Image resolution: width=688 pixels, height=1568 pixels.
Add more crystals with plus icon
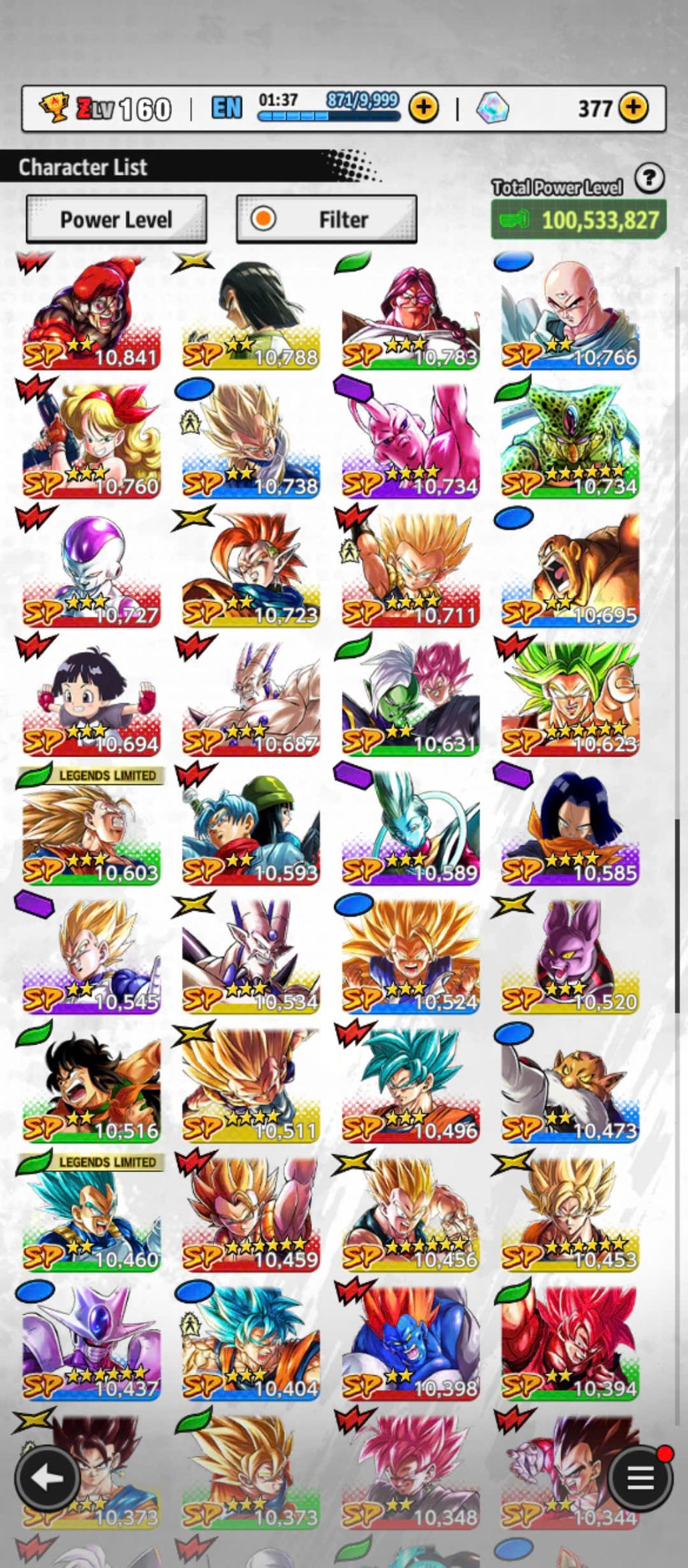click(x=633, y=108)
